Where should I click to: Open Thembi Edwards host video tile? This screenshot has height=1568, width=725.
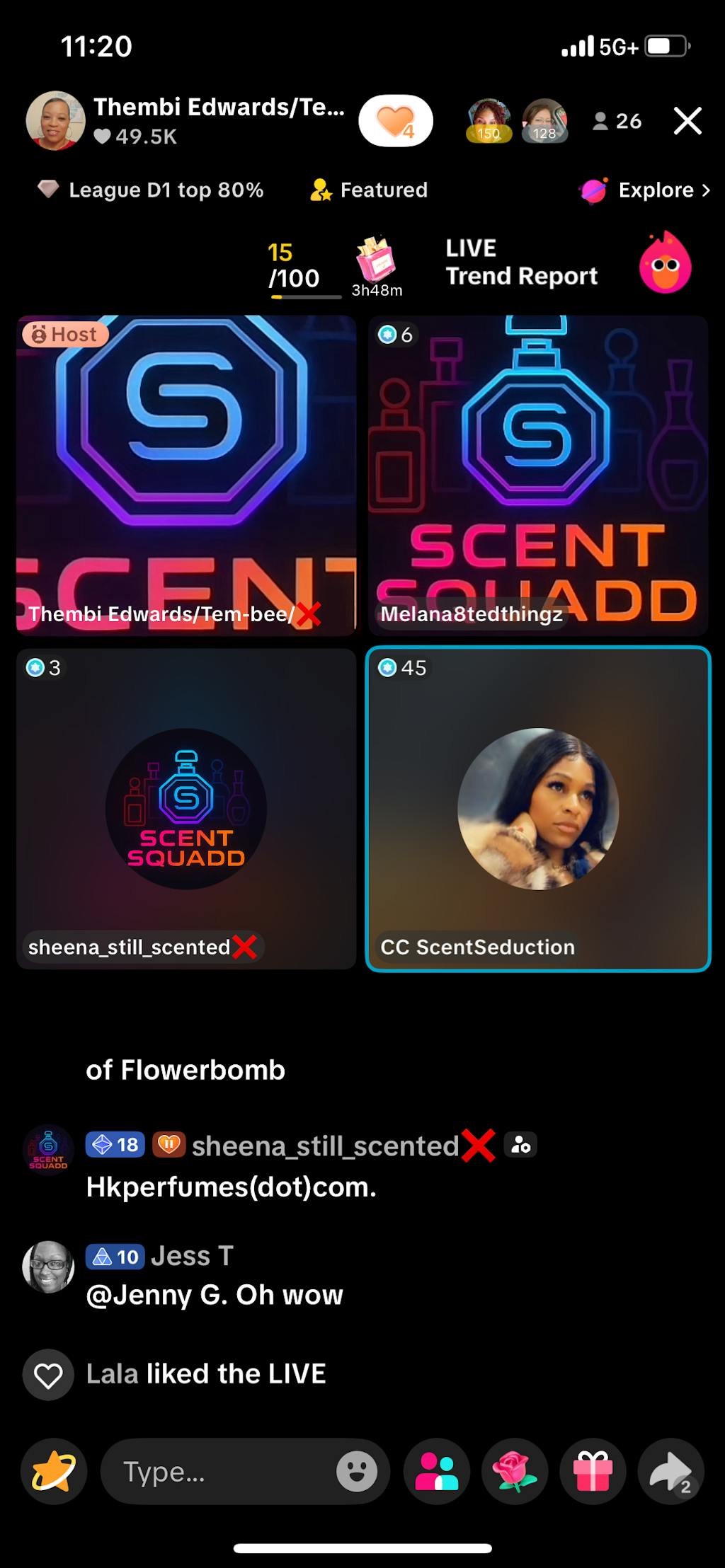tap(186, 475)
